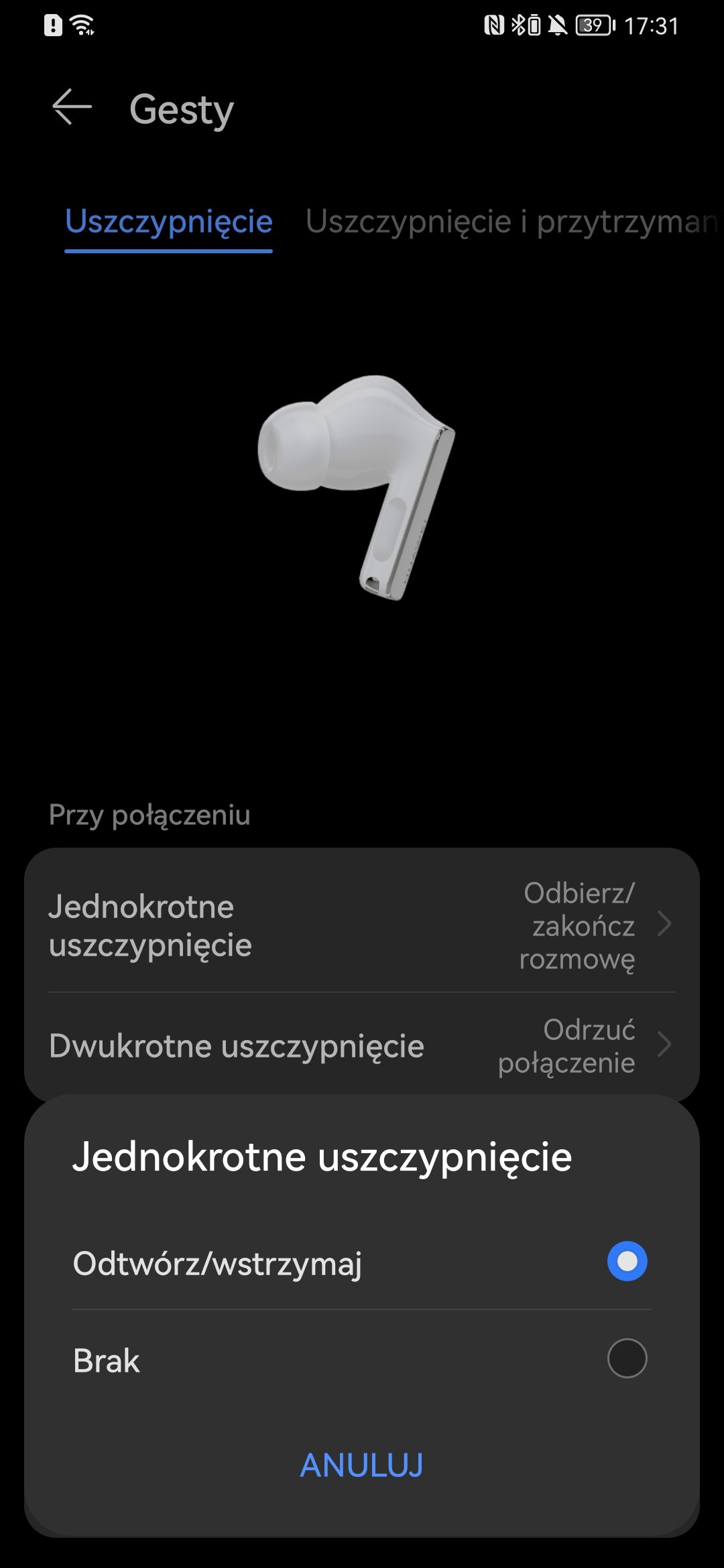Tap ANULUJ to cancel the dialog
724x1568 pixels.
click(362, 1465)
